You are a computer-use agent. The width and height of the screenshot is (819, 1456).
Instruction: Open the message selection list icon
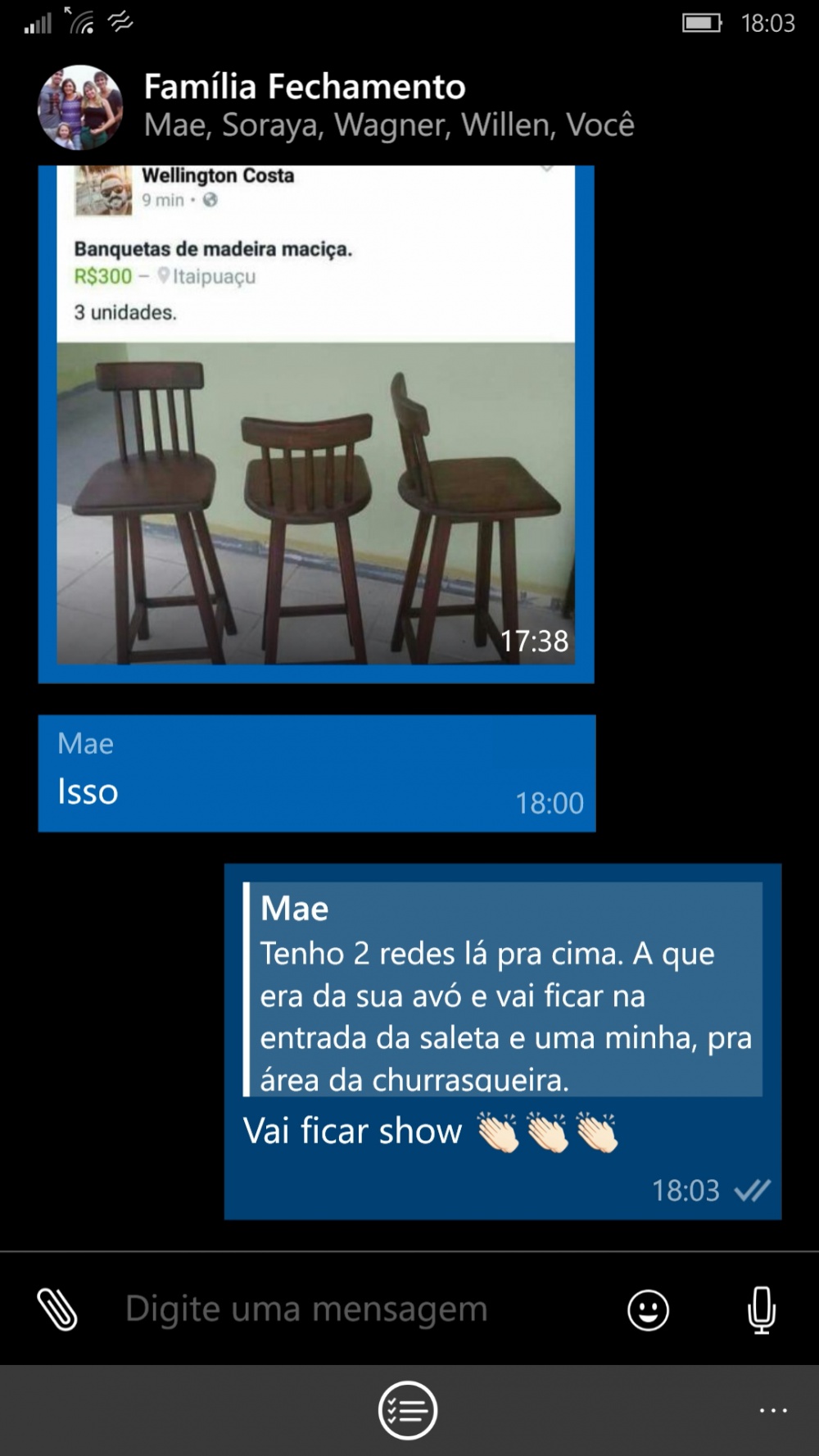pos(408,1410)
